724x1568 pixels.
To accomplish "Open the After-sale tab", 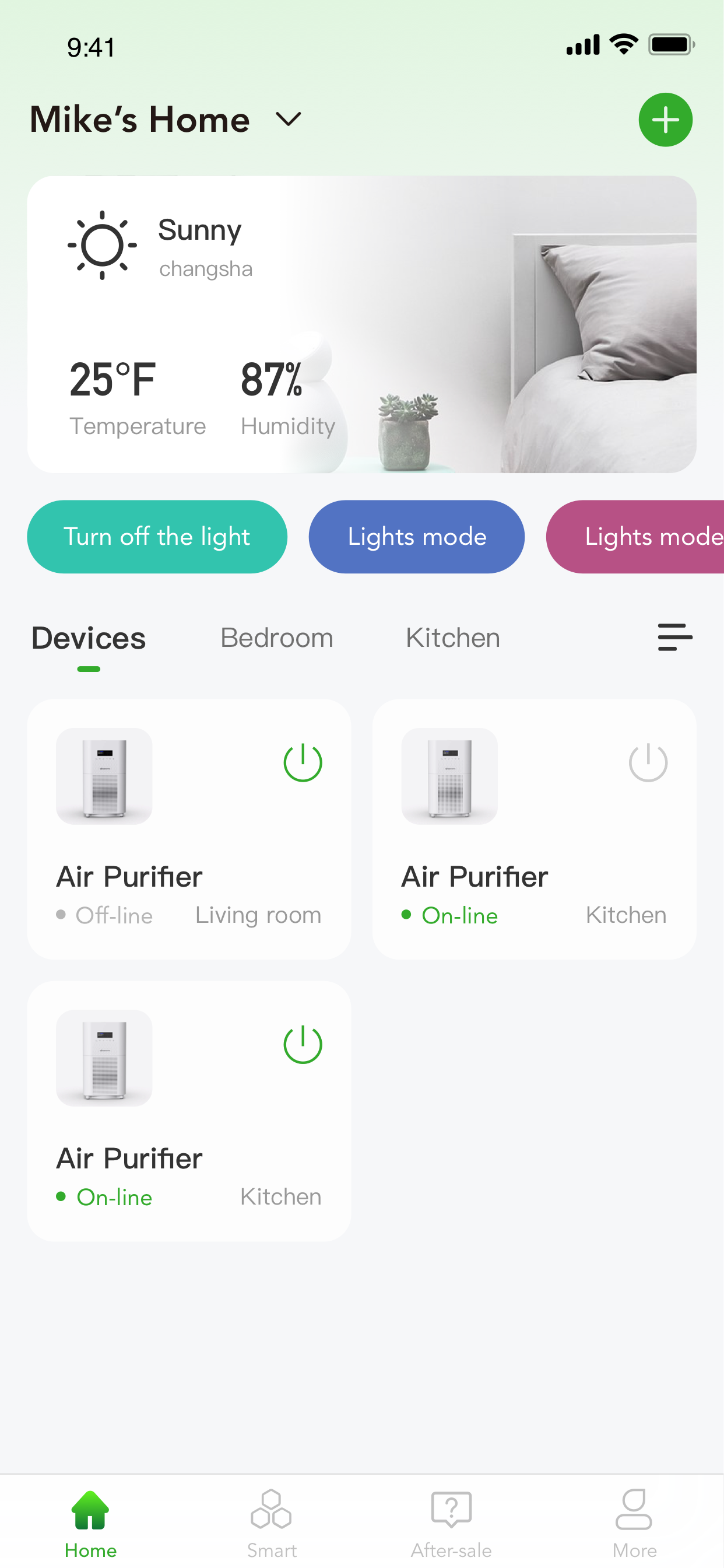I will point(451,1523).
